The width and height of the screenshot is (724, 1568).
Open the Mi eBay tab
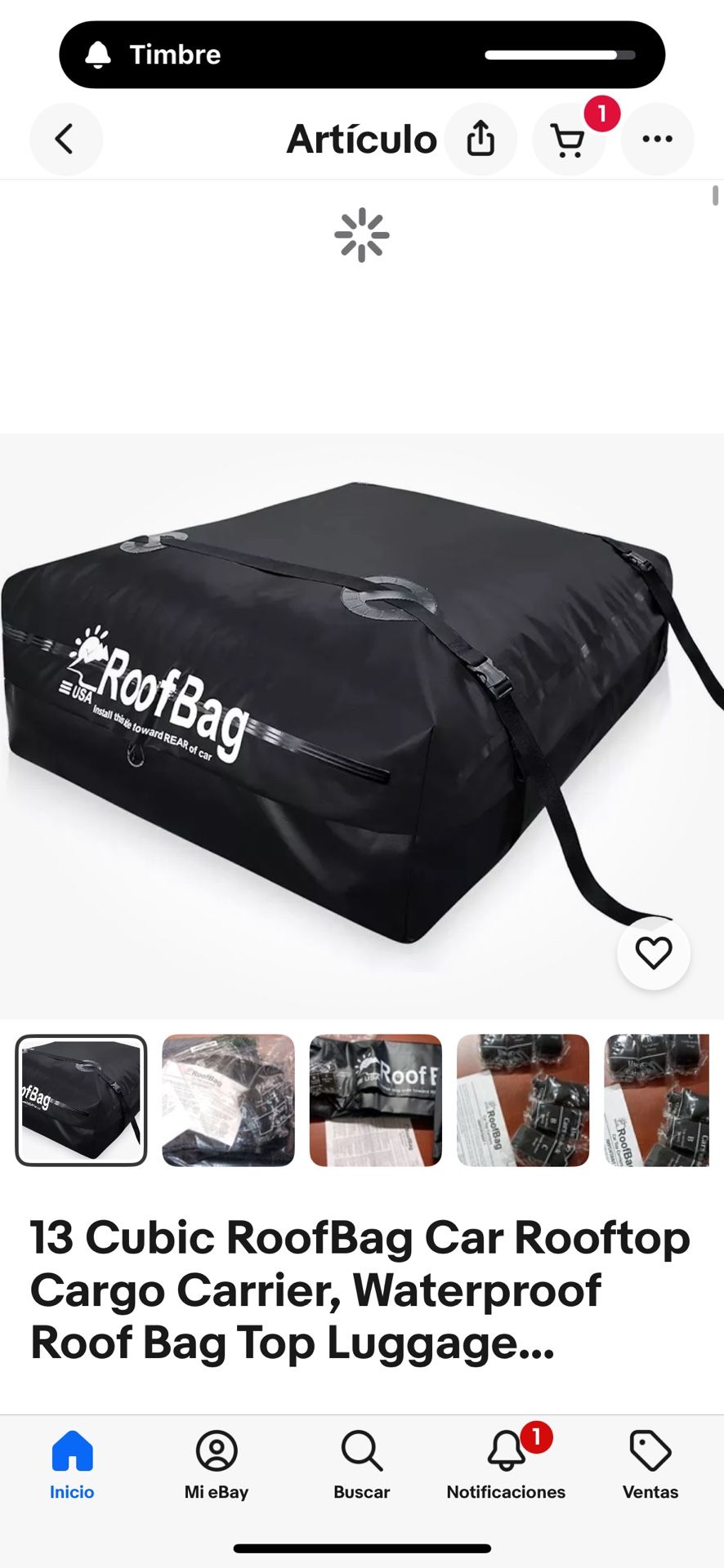[x=217, y=1466]
